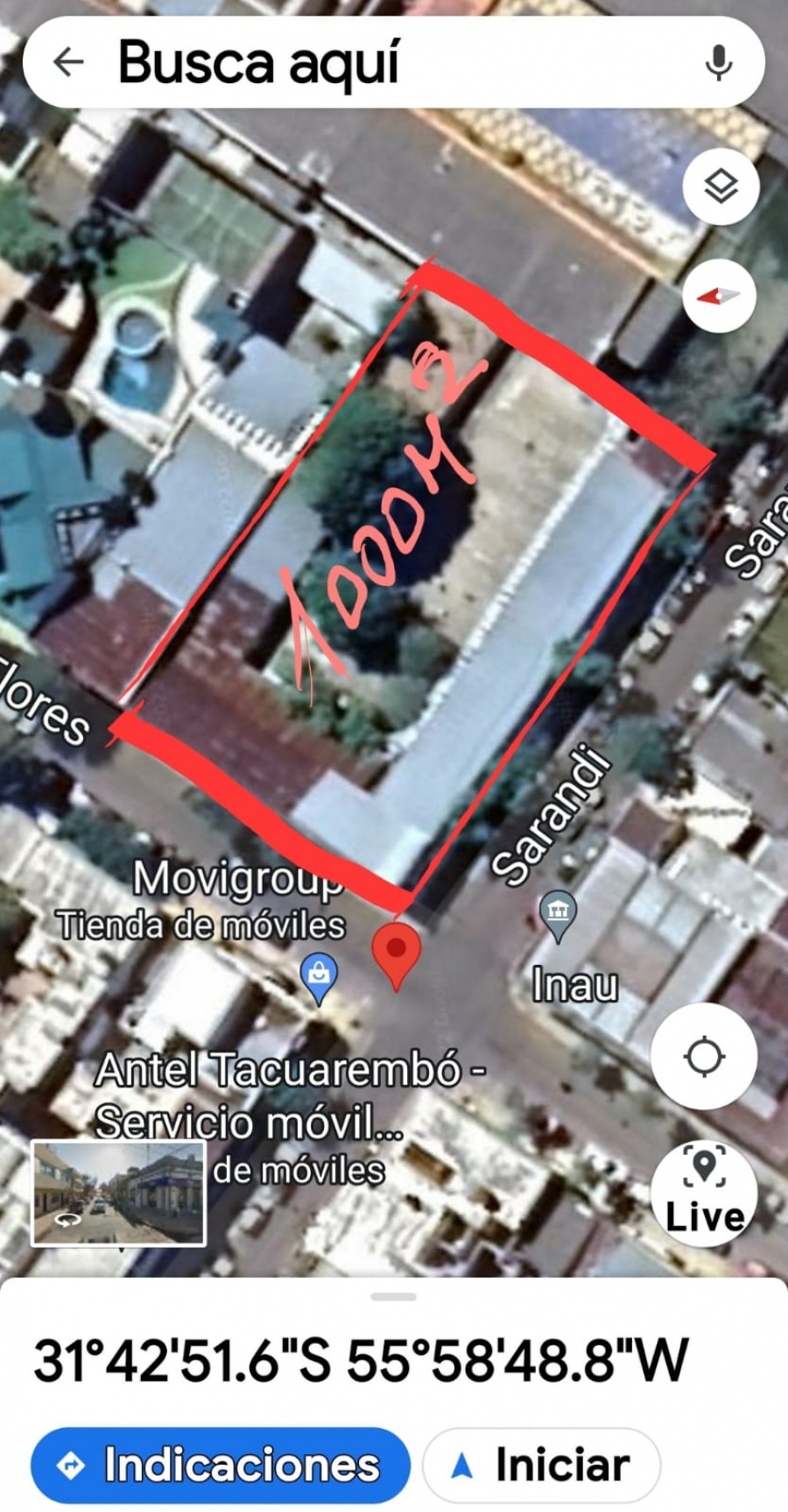The height and width of the screenshot is (1512, 788).
Task: Launch Live View navigation
Action: (x=704, y=1191)
